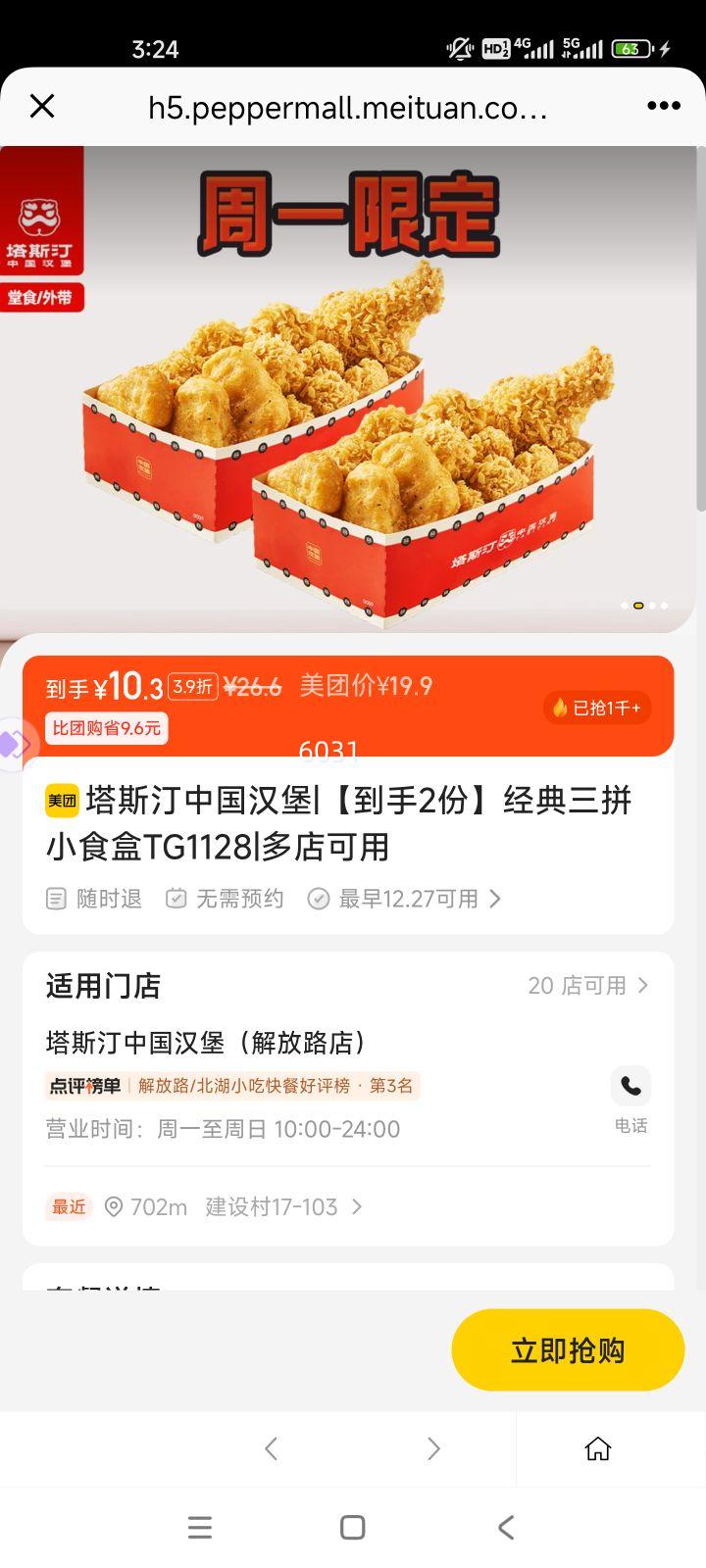Tap the Android menu button in the navigation bar
Image resolution: width=706 pixels, height=1568 pixels.
point(200,1526)
